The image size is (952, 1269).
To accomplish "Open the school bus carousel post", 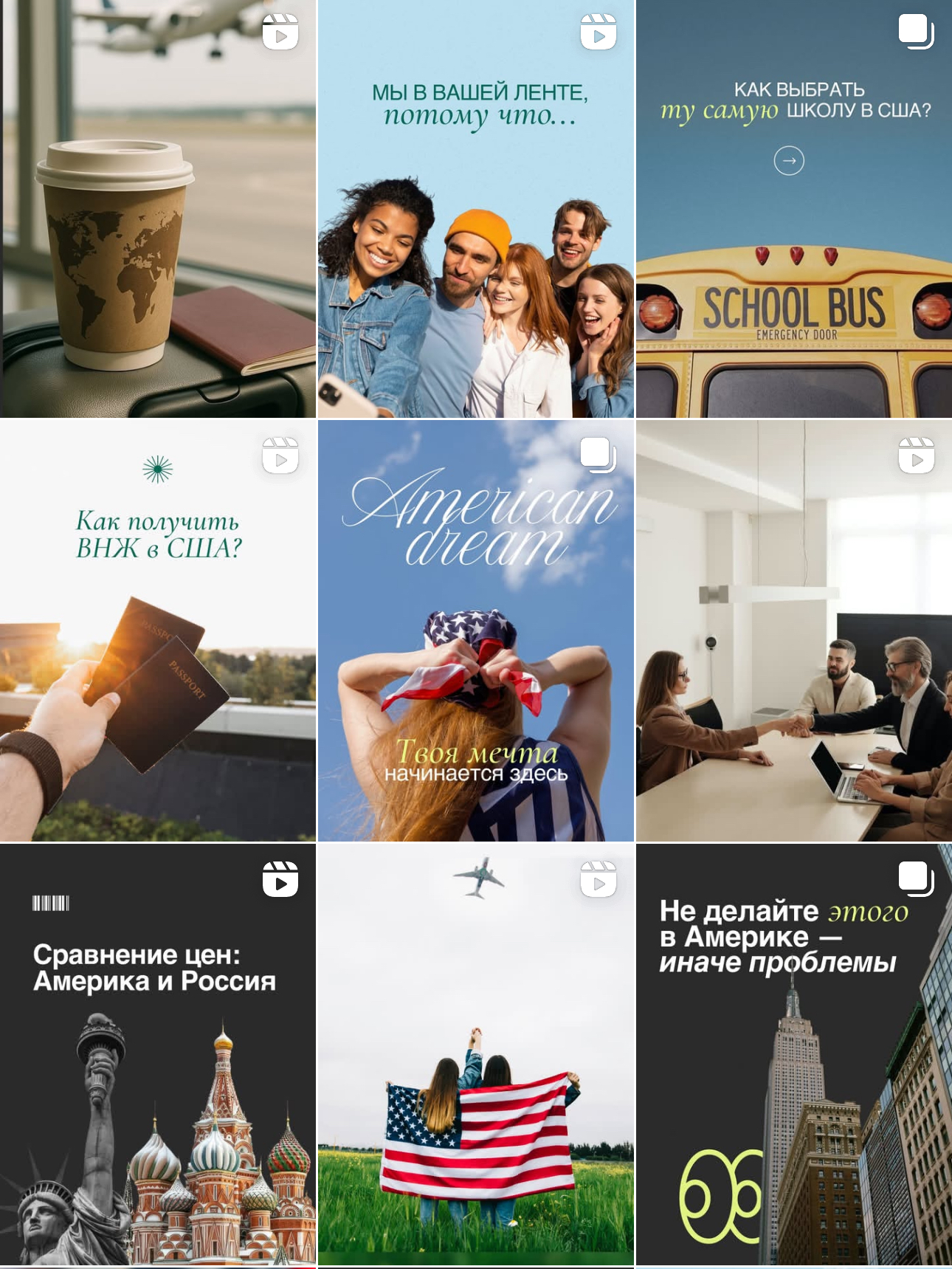I will point(794,209).
